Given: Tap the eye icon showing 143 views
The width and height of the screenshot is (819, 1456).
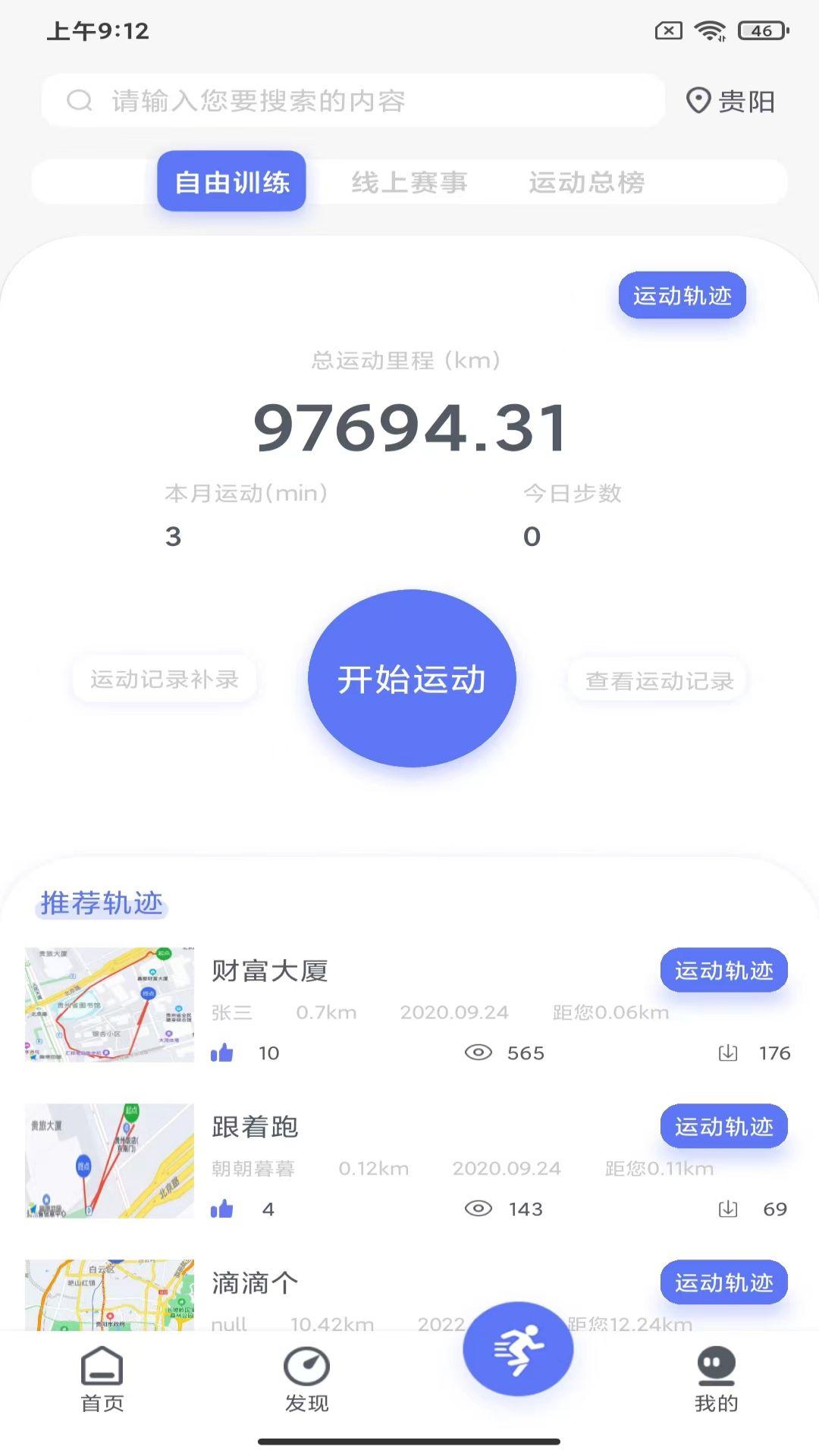Looking at the screenshot, I should tap(478, 1207).
